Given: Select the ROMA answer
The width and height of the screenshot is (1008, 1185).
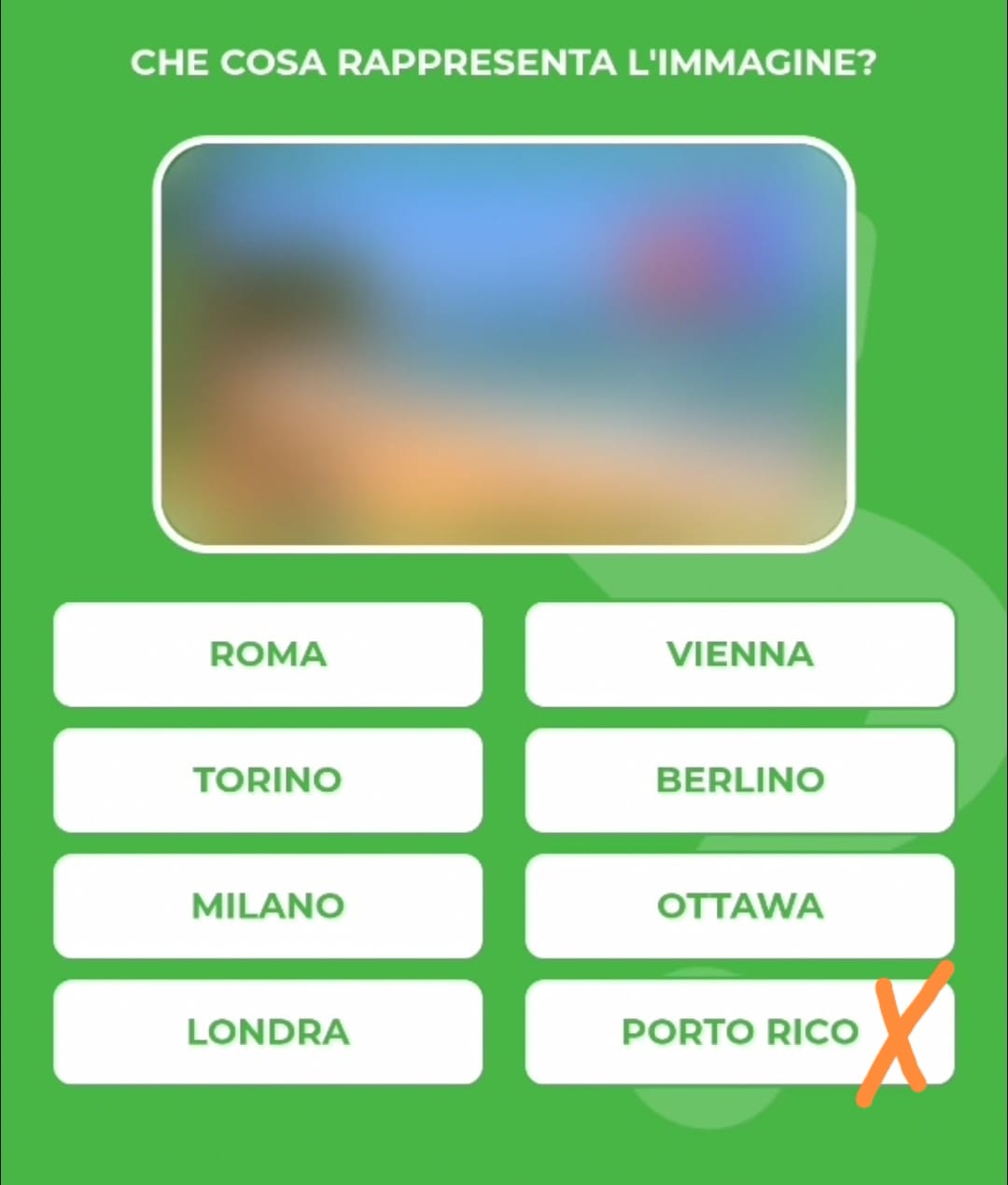Looking at the screenshot, I should coord(268,654).
